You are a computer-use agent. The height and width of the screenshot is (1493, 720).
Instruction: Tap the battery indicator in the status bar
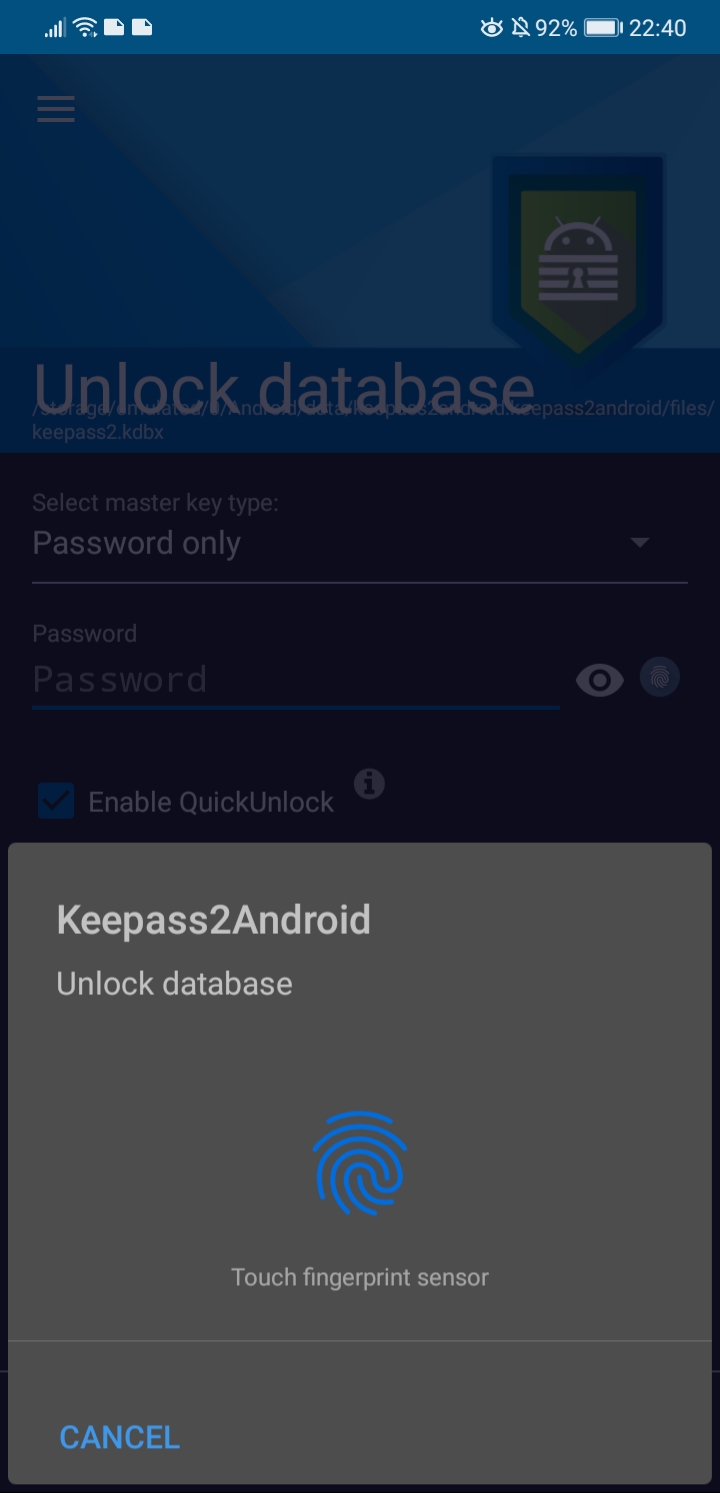[x=601, y=27]
